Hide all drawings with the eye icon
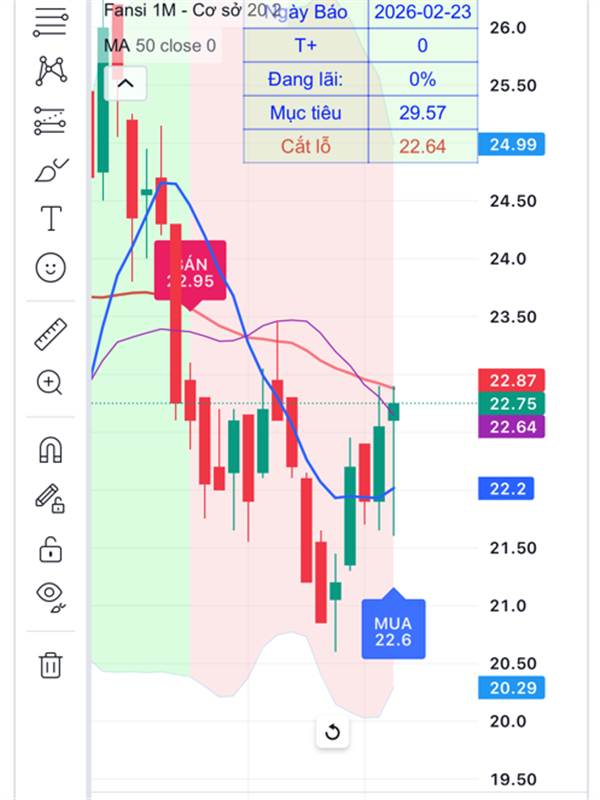 coord(51,597)
